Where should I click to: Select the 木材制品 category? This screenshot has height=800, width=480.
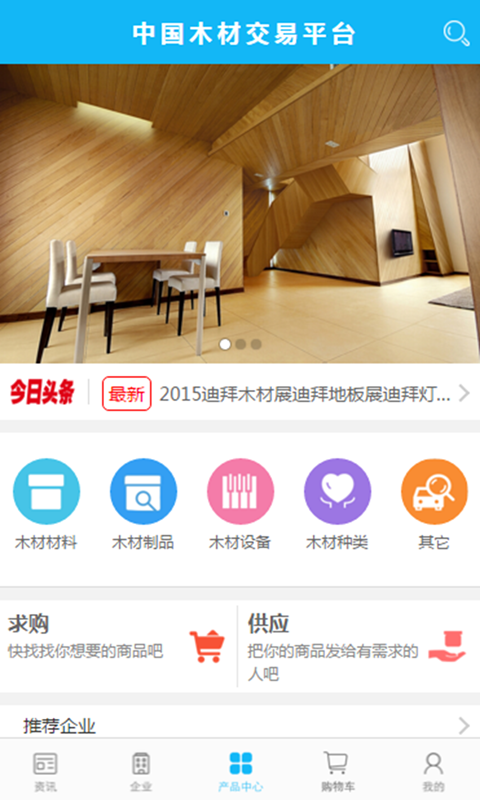(143, 505)
